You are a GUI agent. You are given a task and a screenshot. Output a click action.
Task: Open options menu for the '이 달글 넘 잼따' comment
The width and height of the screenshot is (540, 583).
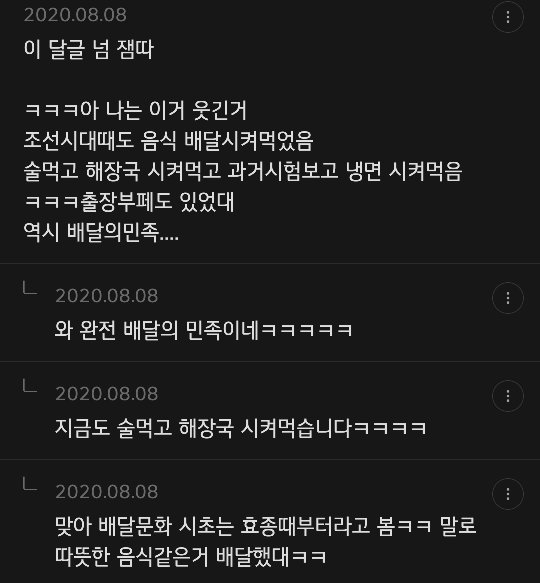click(508, 17)
